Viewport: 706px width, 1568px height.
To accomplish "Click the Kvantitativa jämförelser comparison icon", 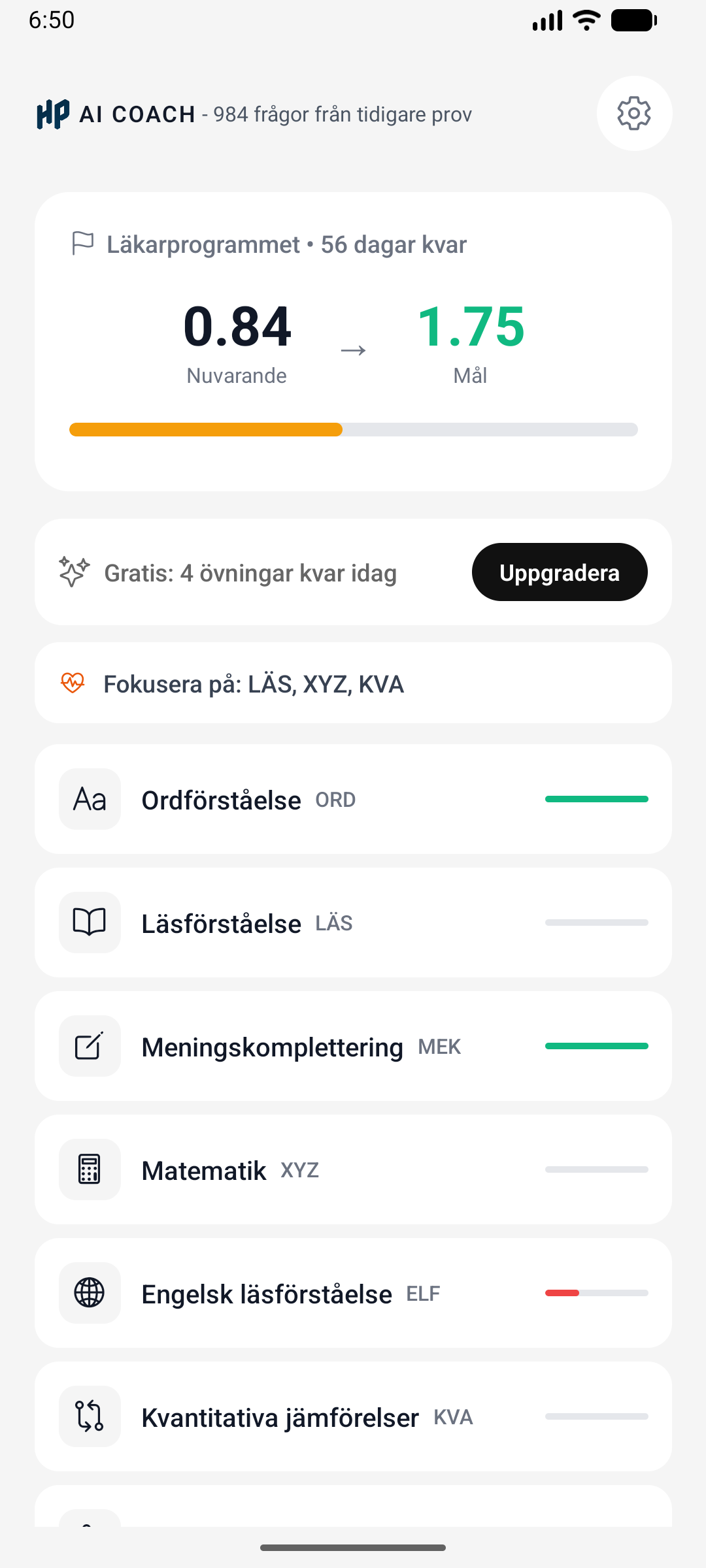I will coord(89,1416).
